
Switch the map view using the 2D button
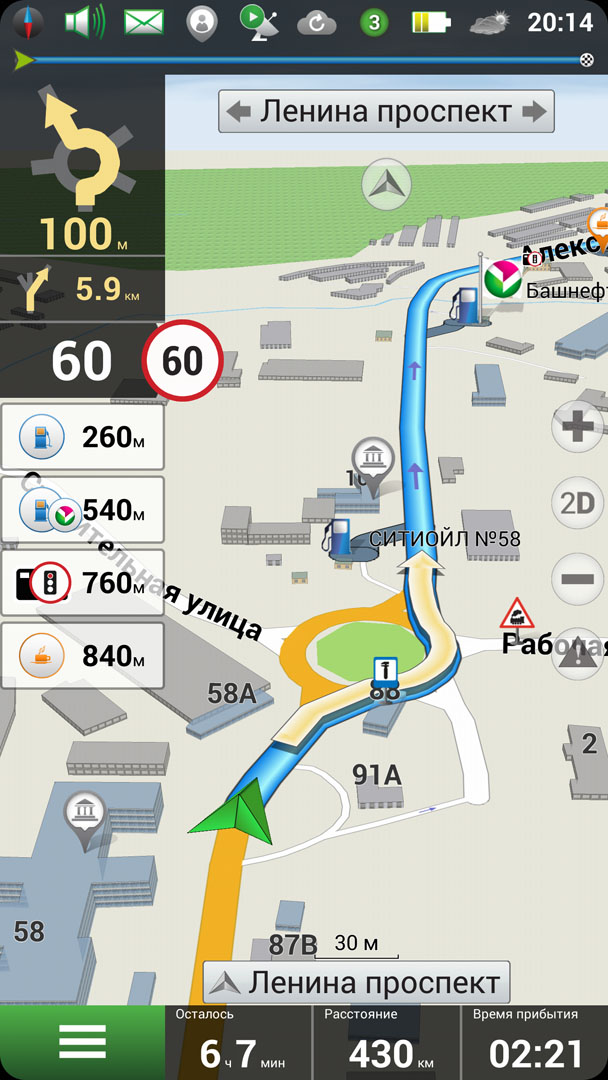pos(578,503)
